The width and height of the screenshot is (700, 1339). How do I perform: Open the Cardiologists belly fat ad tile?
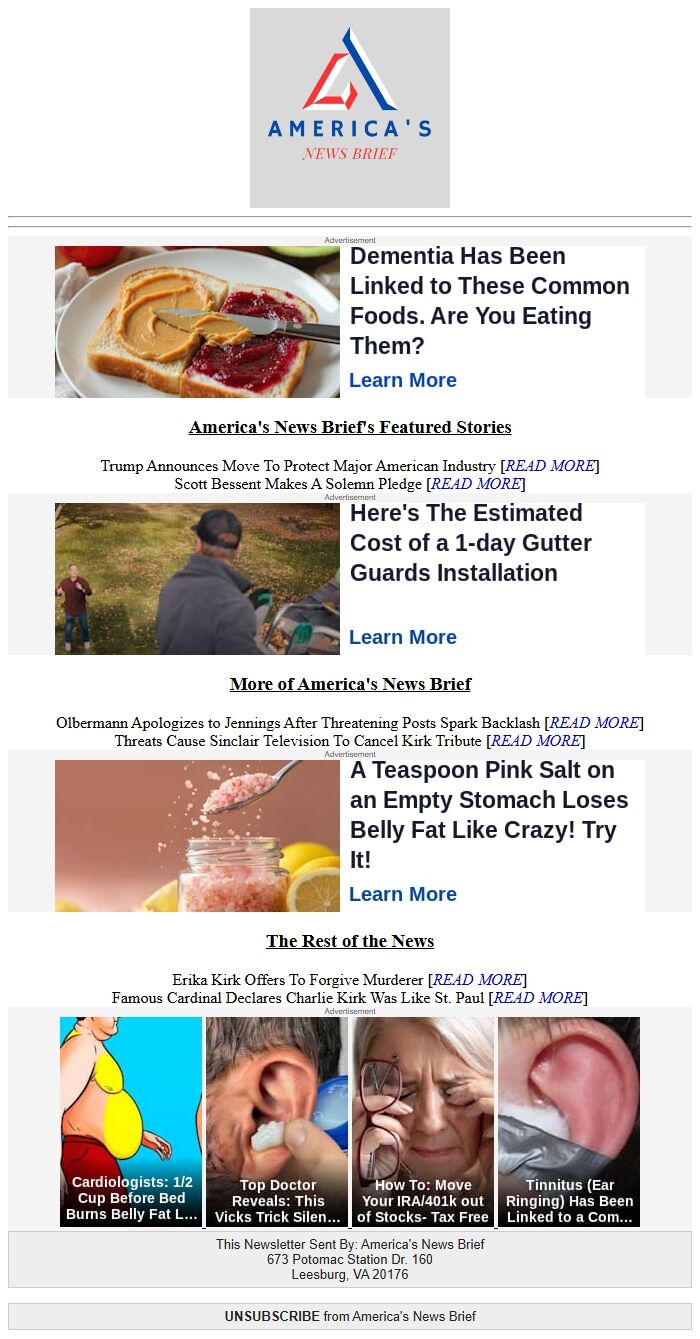[131, 1122]
